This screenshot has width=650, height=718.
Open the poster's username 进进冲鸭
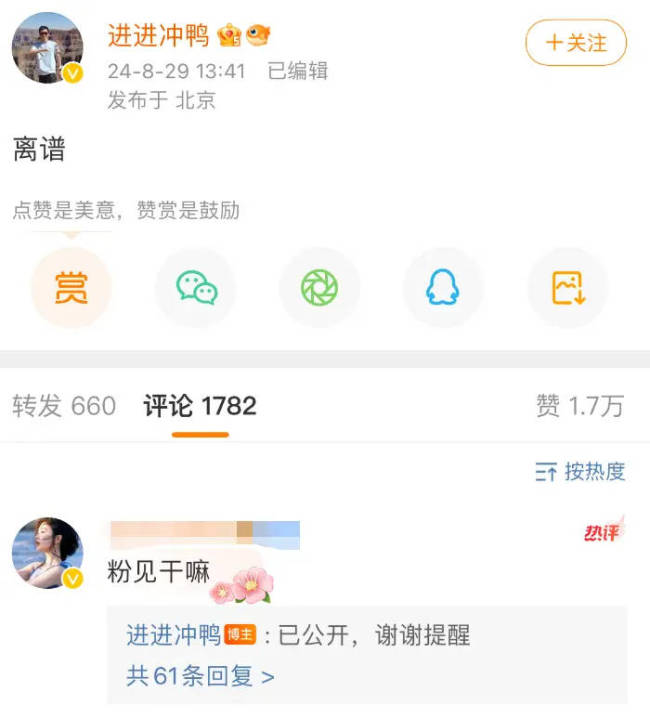click(158, 36)
